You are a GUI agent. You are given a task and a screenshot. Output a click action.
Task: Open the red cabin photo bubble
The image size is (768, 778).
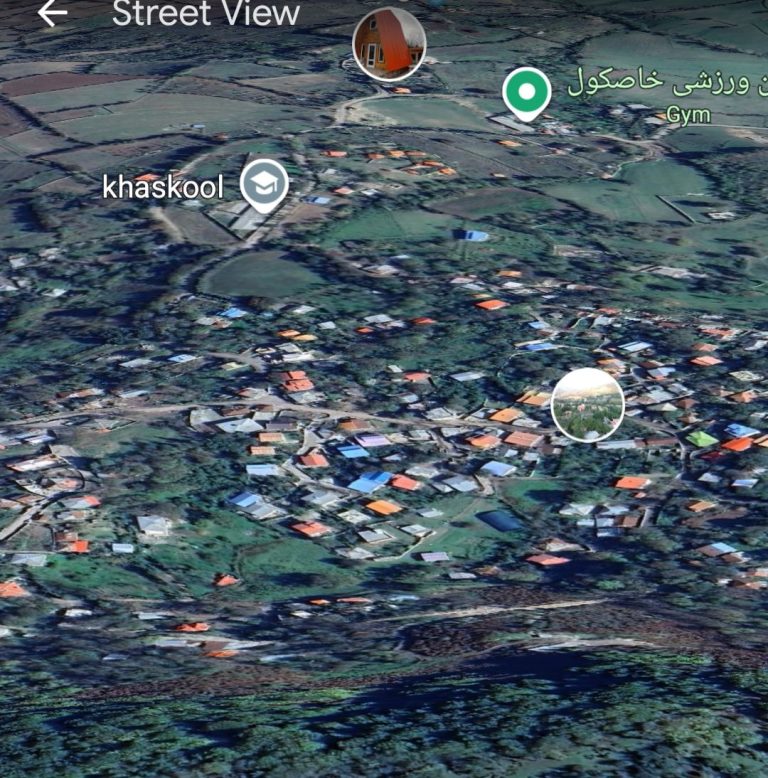click(389, 44)
